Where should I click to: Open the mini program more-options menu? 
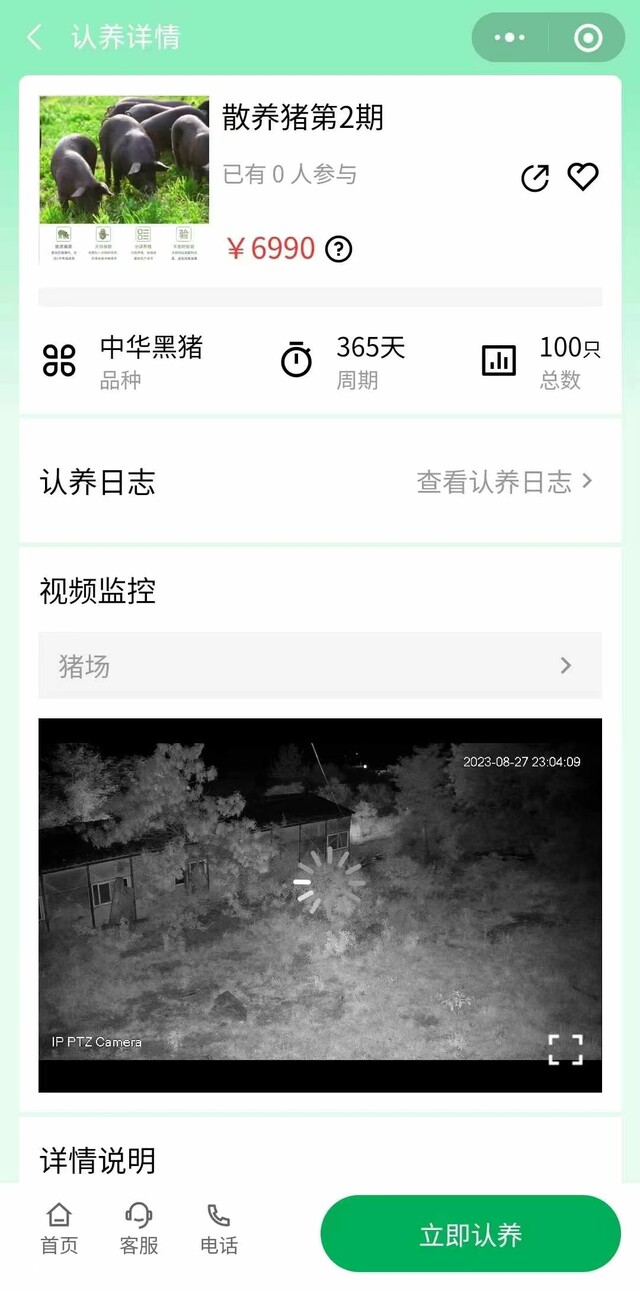point(510,38)
